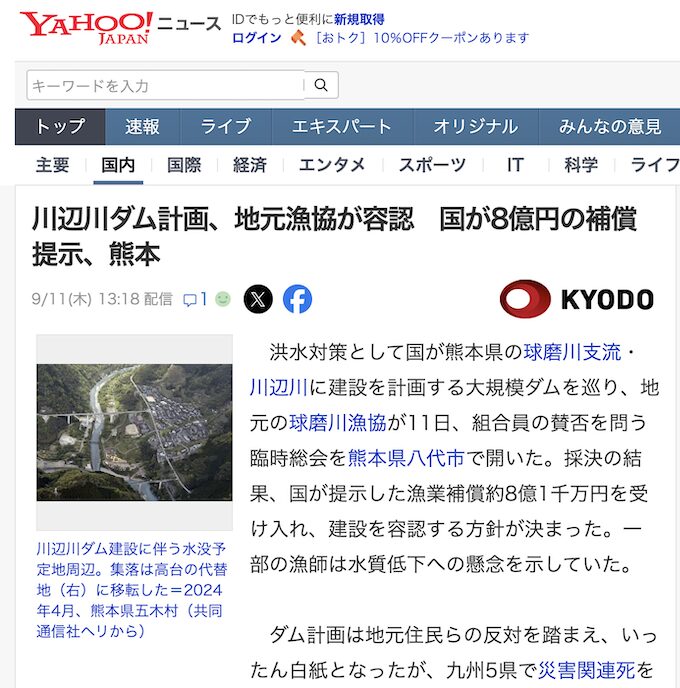
Task: Open the article comments count
Action: click(196, 299)
